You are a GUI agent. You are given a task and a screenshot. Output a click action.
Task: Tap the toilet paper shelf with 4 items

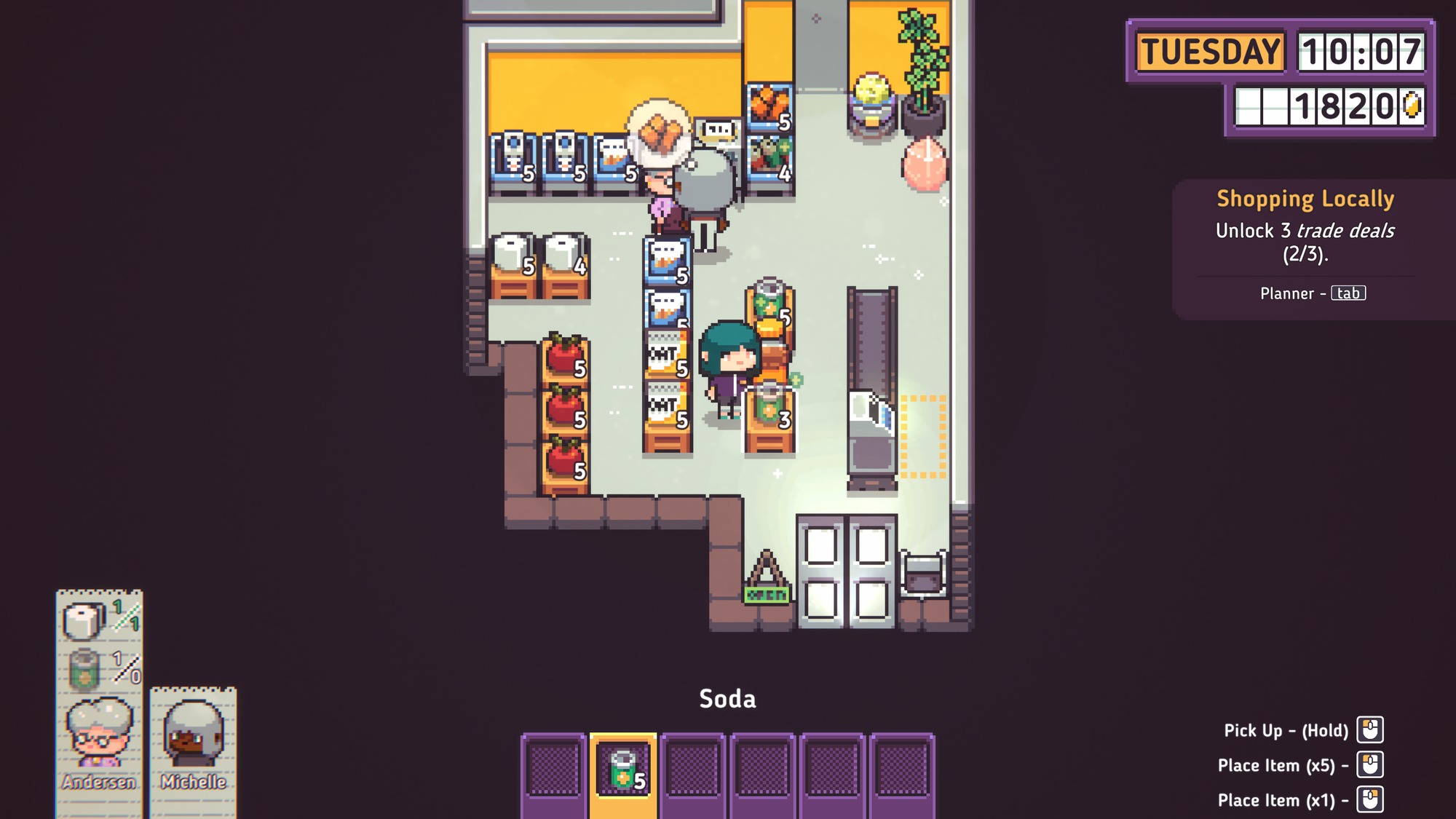click(565, 264)
